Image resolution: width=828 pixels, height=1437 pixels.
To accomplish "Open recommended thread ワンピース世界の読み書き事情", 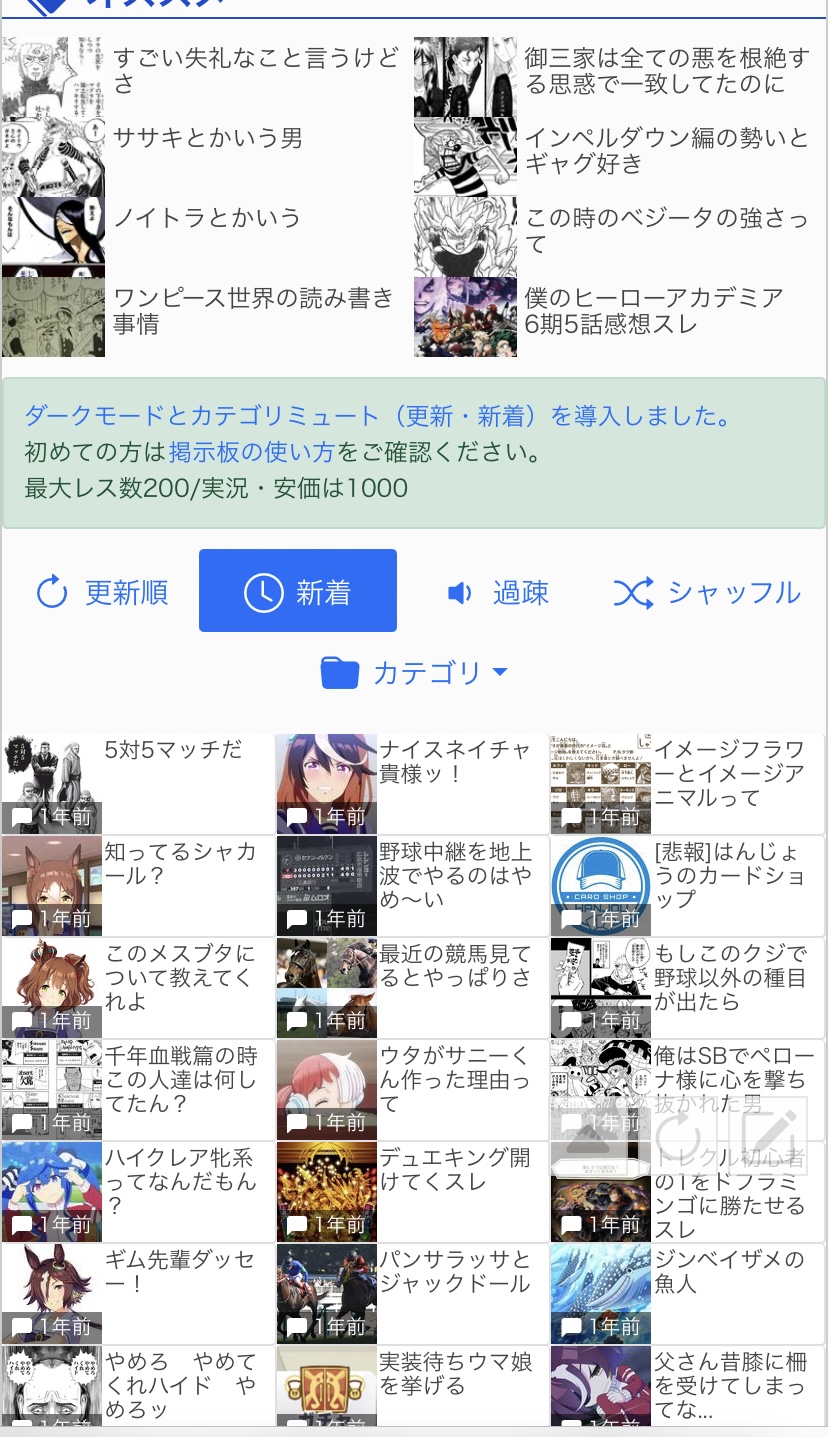I will 253,310.
